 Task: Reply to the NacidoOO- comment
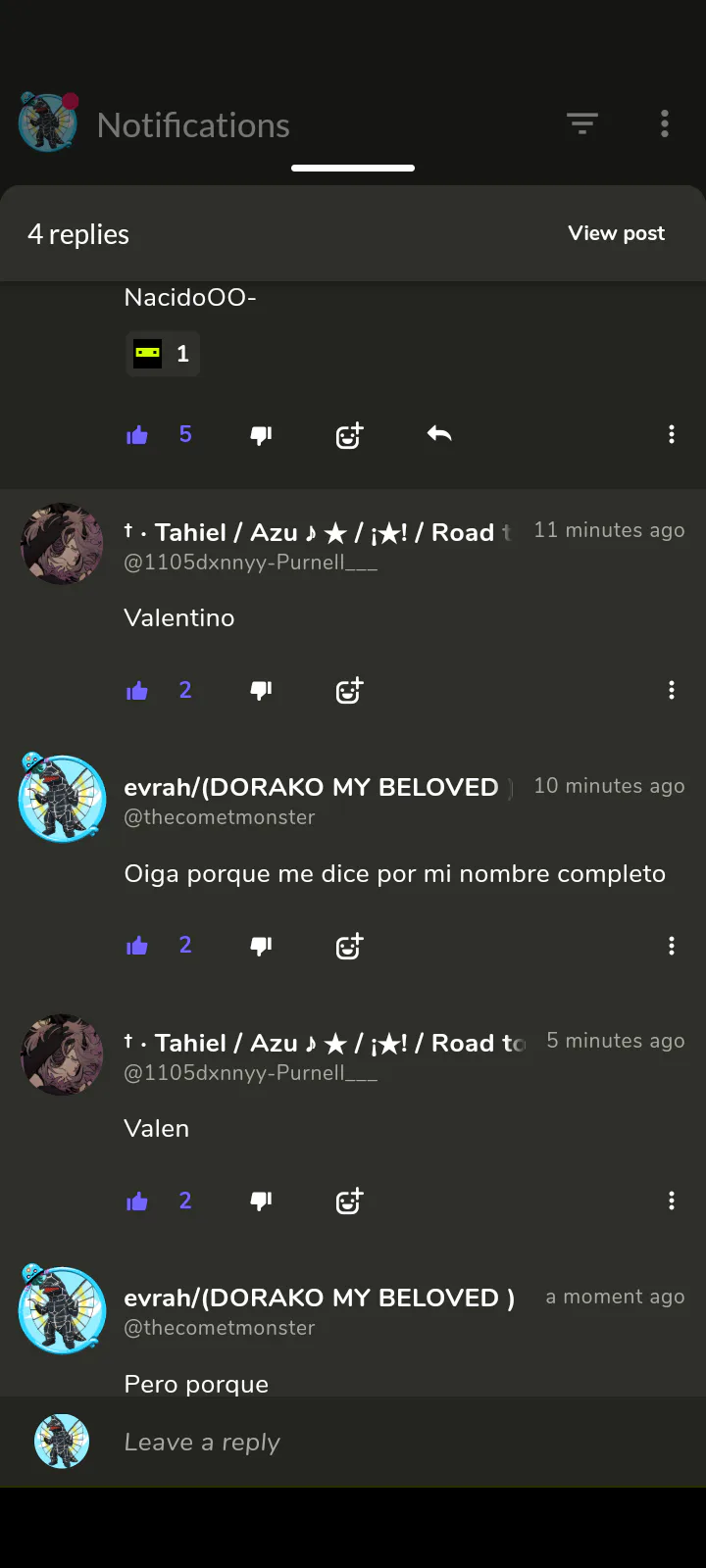click(439, 434)
